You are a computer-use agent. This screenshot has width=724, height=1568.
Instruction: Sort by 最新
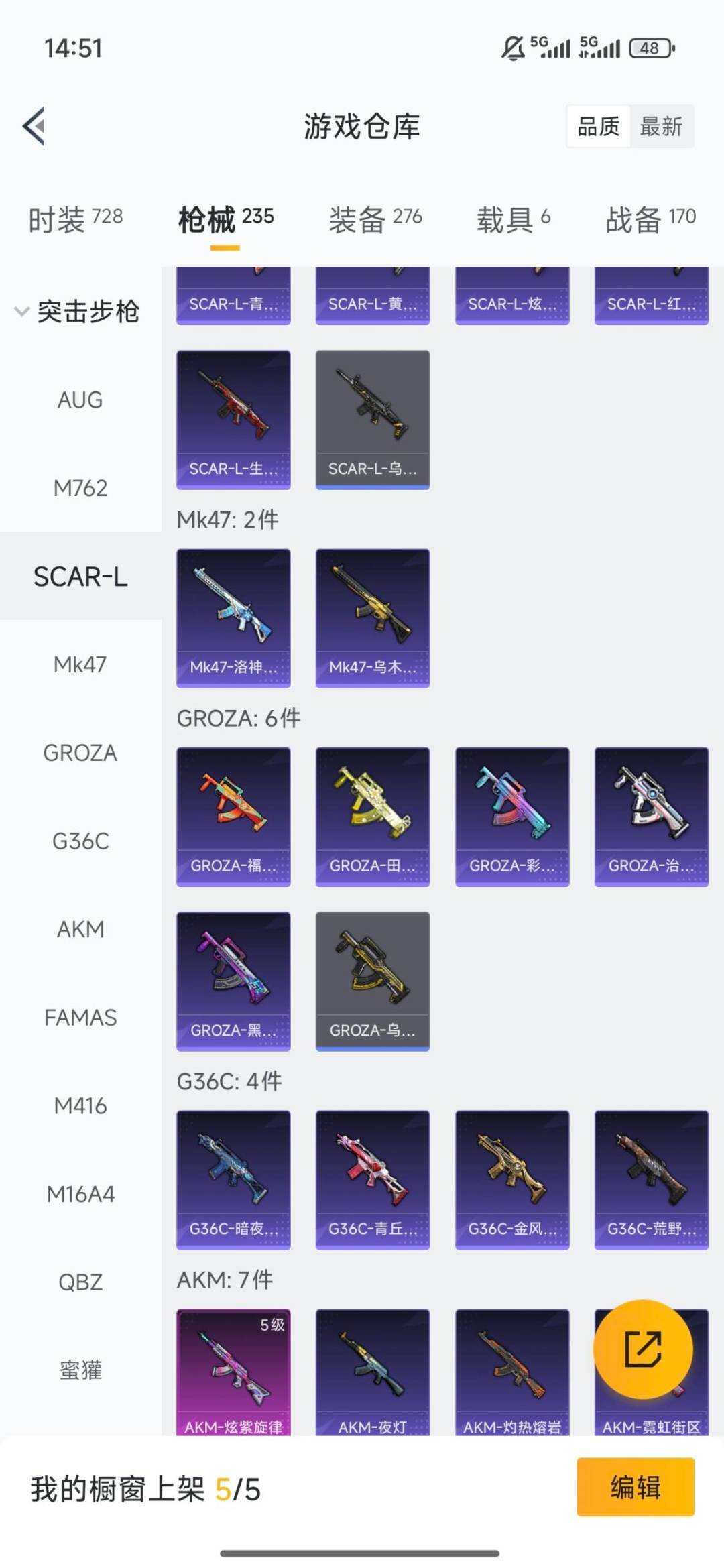click(x=660, y=126)
